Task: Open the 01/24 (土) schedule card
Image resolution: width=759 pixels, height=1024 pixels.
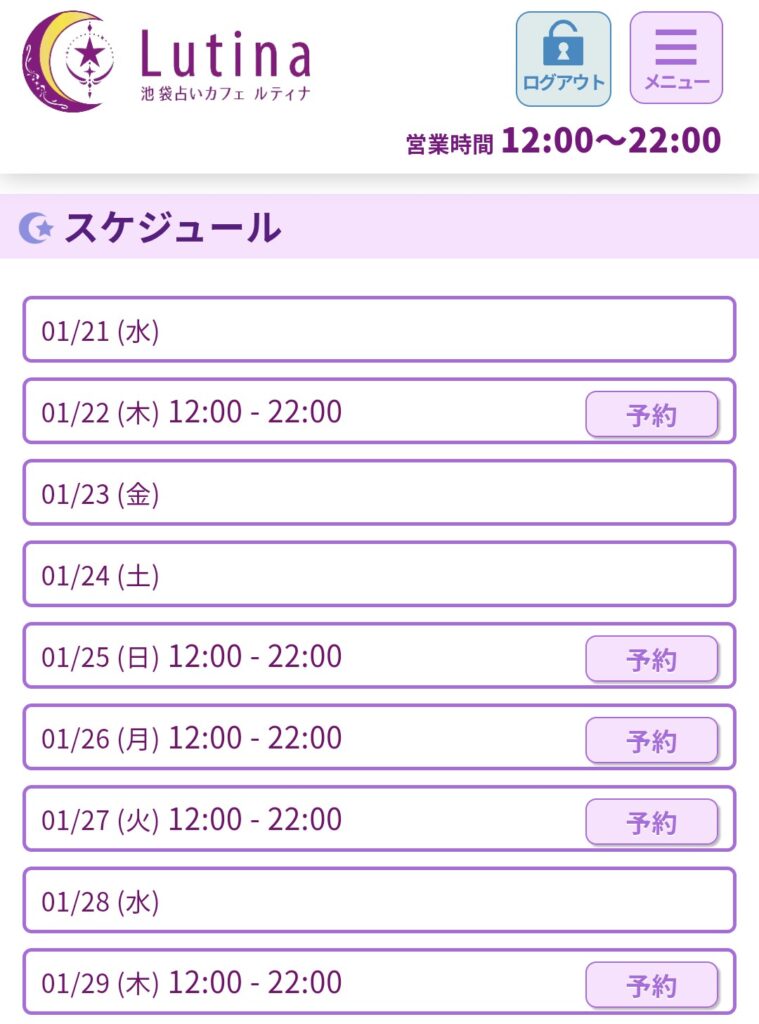Action: pos(379,575)
